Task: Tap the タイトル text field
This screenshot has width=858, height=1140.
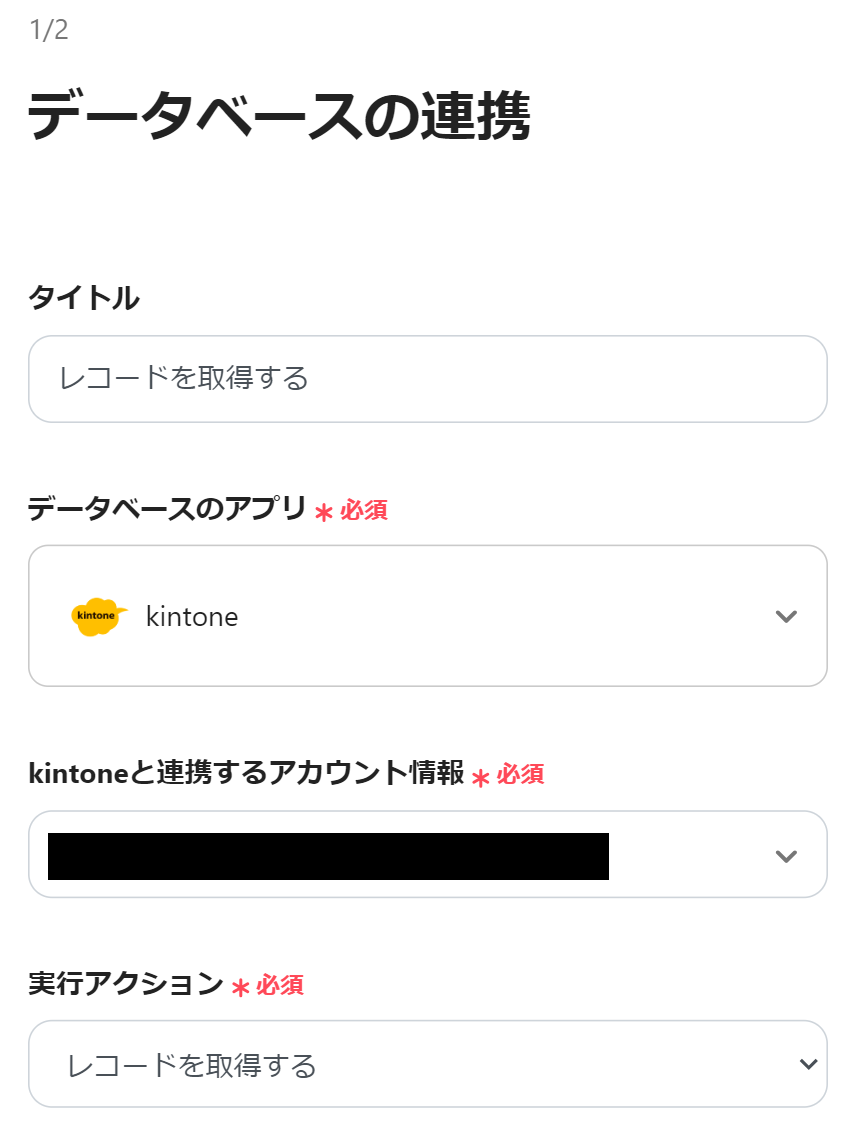Action: coord(428,379)
